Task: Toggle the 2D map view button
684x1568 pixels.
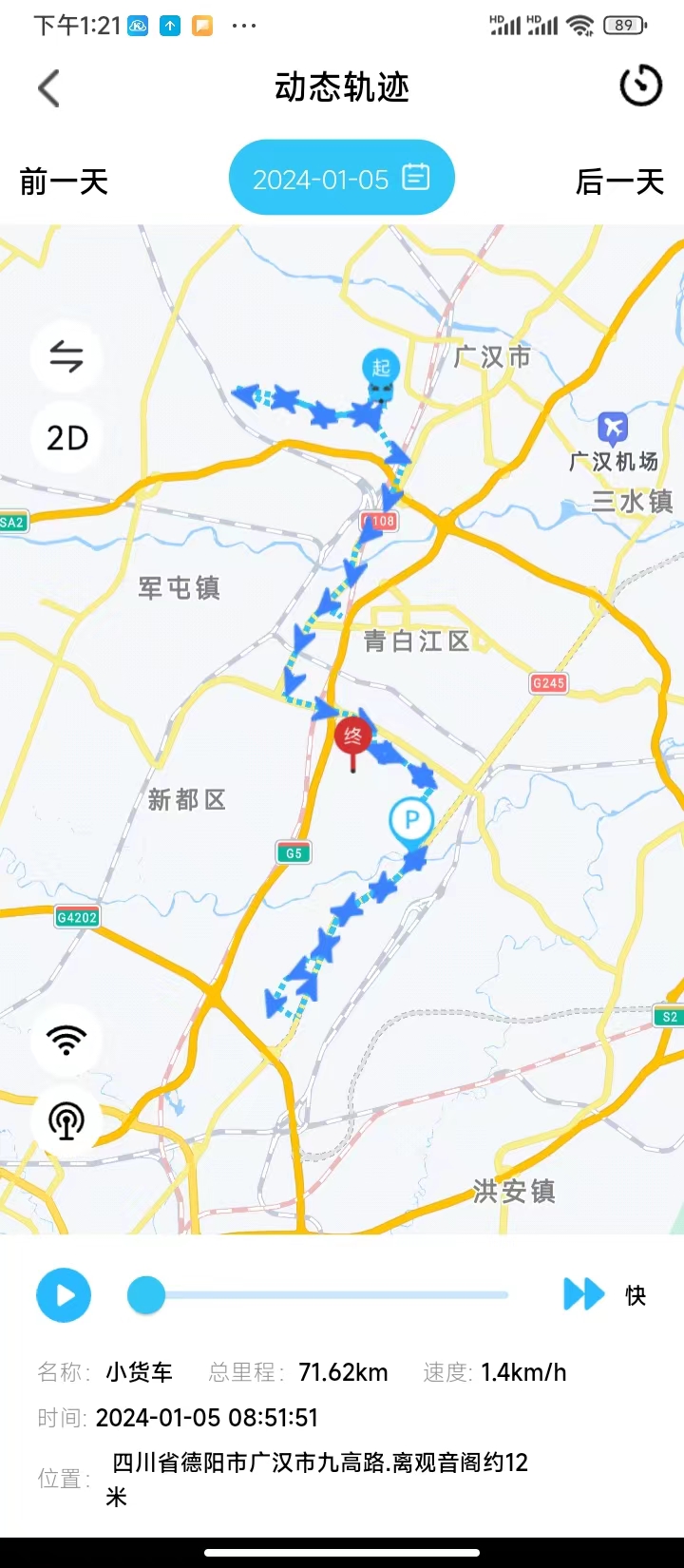Action: tap(65, 437)
